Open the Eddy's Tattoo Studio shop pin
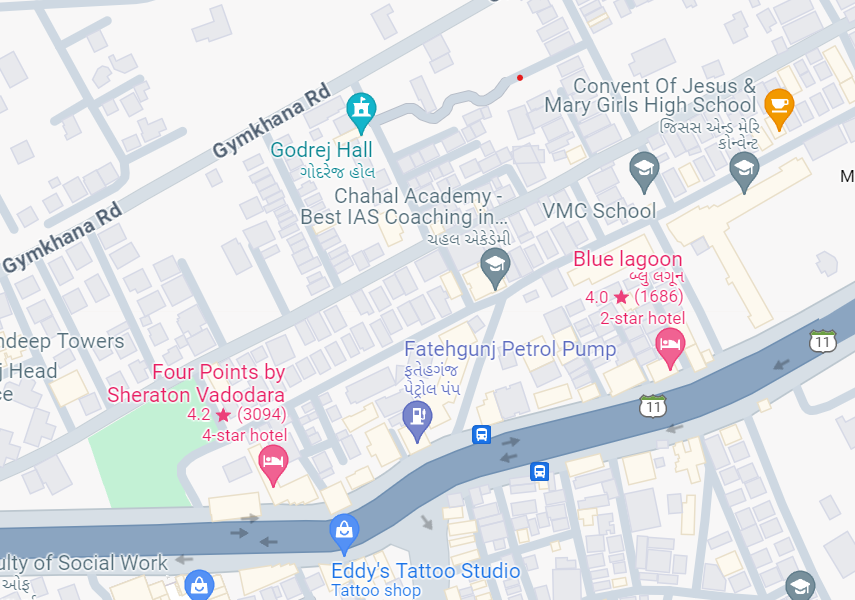The height and width of the screenshot is (600, 855). [344, 531]
